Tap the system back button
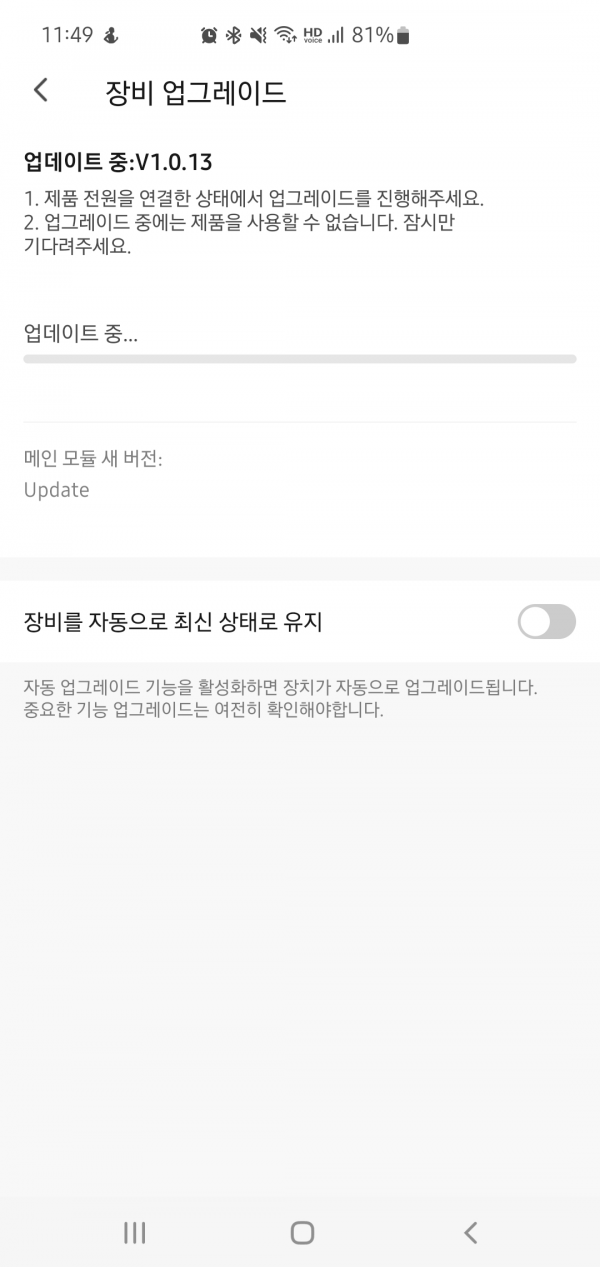 coord(470,1232)
